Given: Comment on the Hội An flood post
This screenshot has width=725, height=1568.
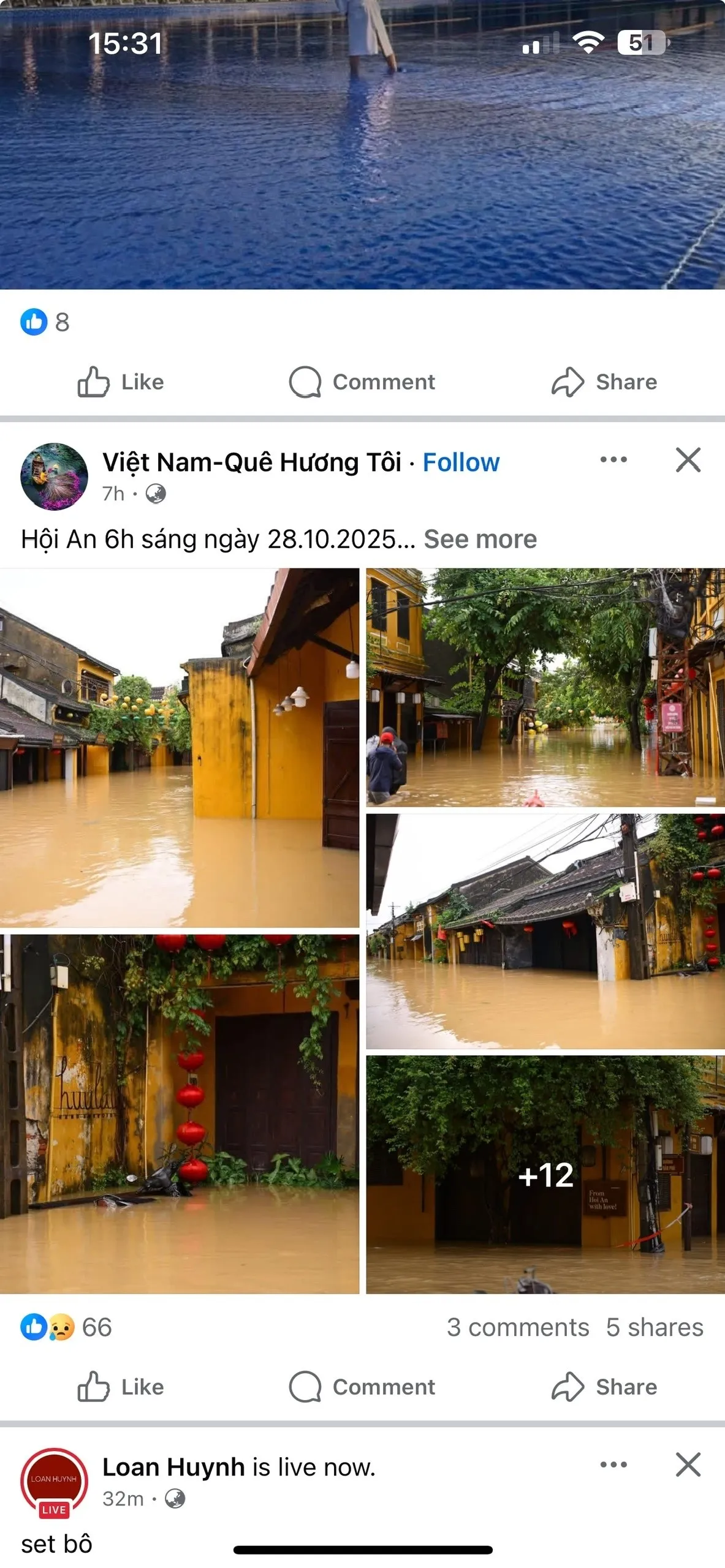Looking at the screenshot, I should tap(362, 1386).
